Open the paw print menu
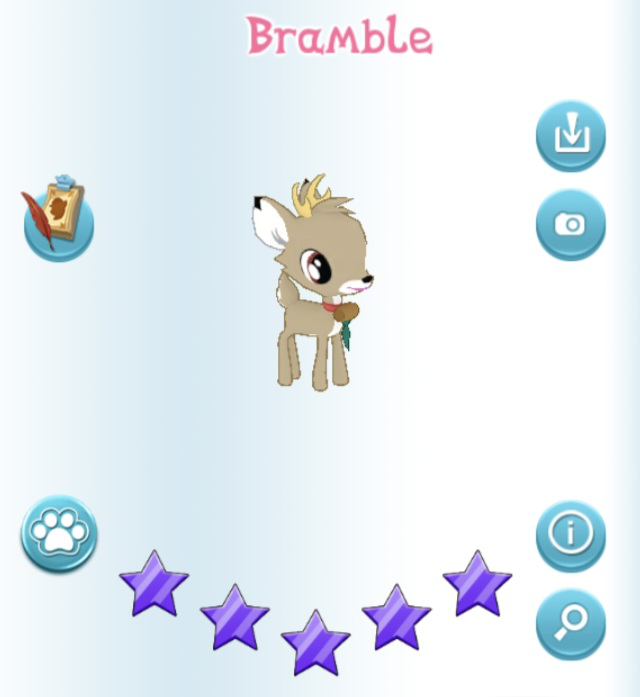Image resolution: width=640 pixels, height=697 pixels. coord(59,534)
